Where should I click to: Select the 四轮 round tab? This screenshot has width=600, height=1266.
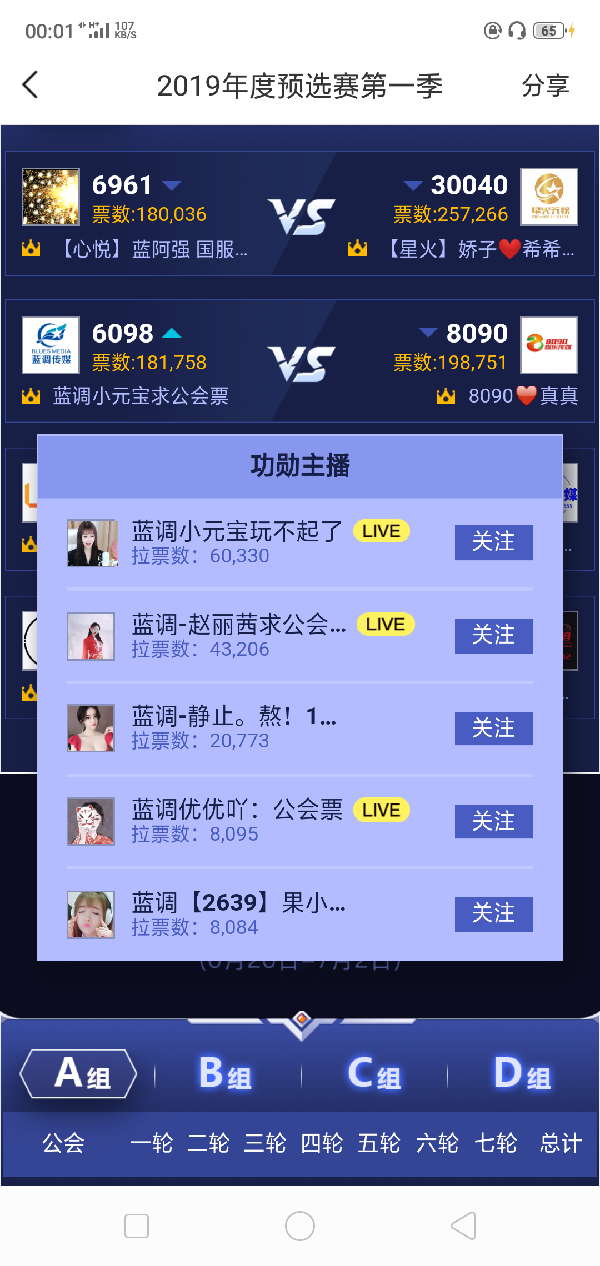pyautogui.click(x=322, y=1143)
